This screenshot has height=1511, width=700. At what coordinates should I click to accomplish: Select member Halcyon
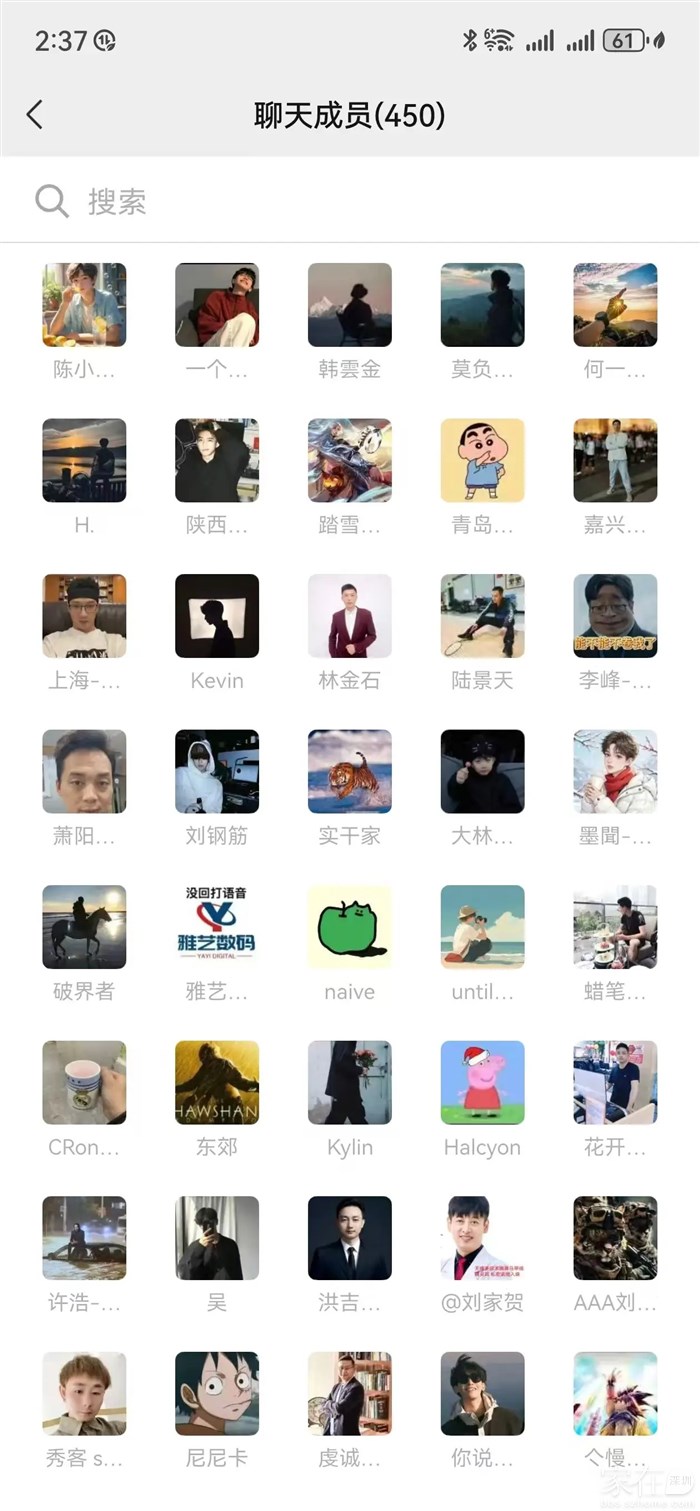482,1082
